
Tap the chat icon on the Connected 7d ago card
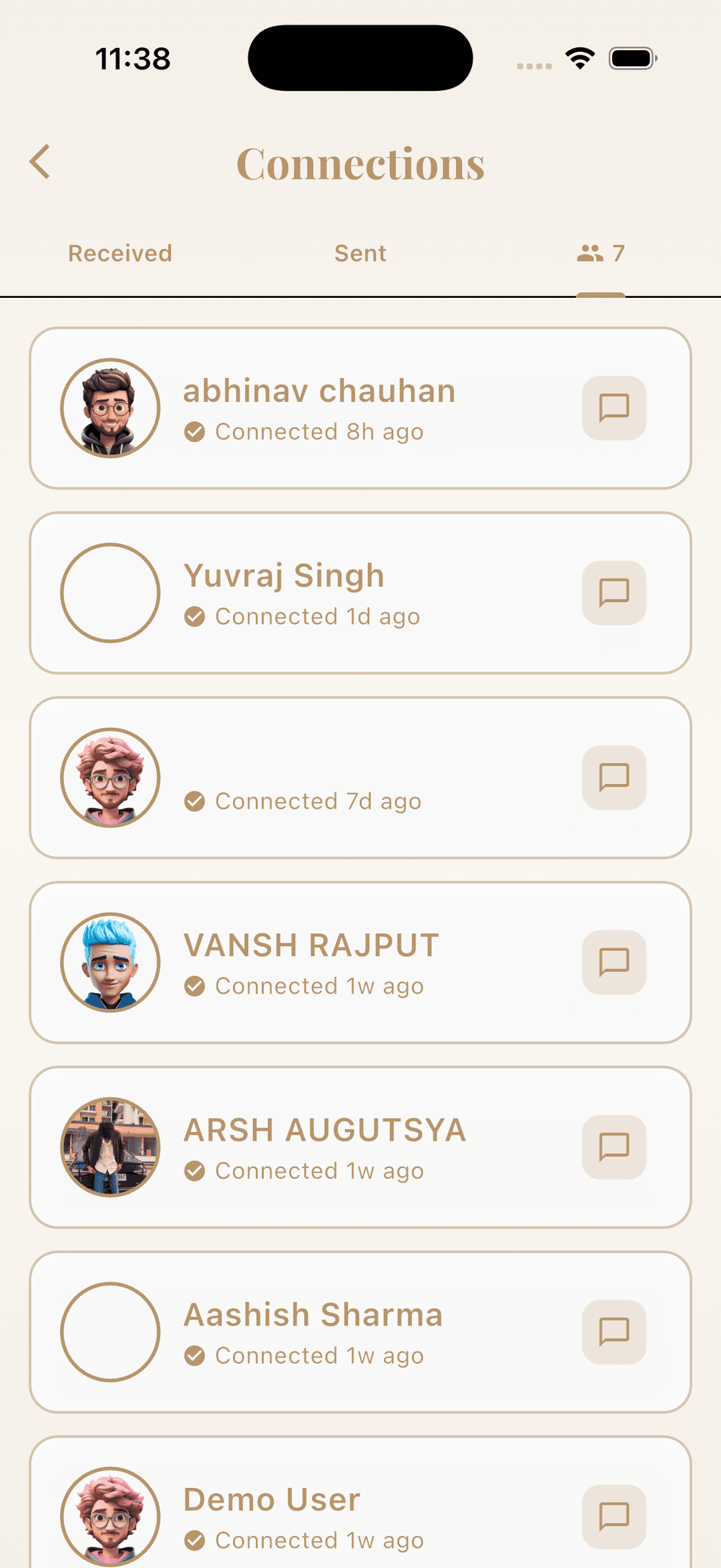(x=614, y=777)
